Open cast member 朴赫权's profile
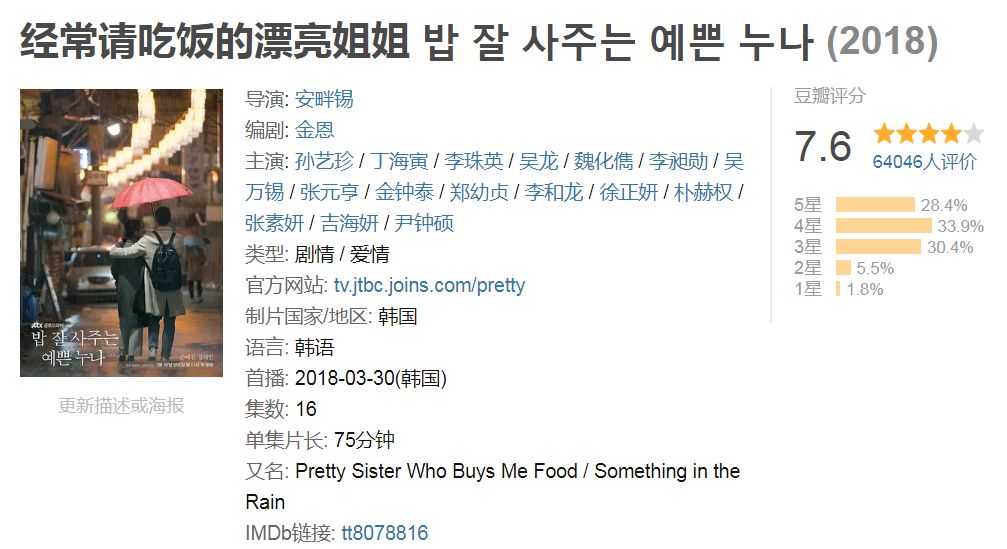This screenshot has height=549, width=1007. tap(703, 192)
